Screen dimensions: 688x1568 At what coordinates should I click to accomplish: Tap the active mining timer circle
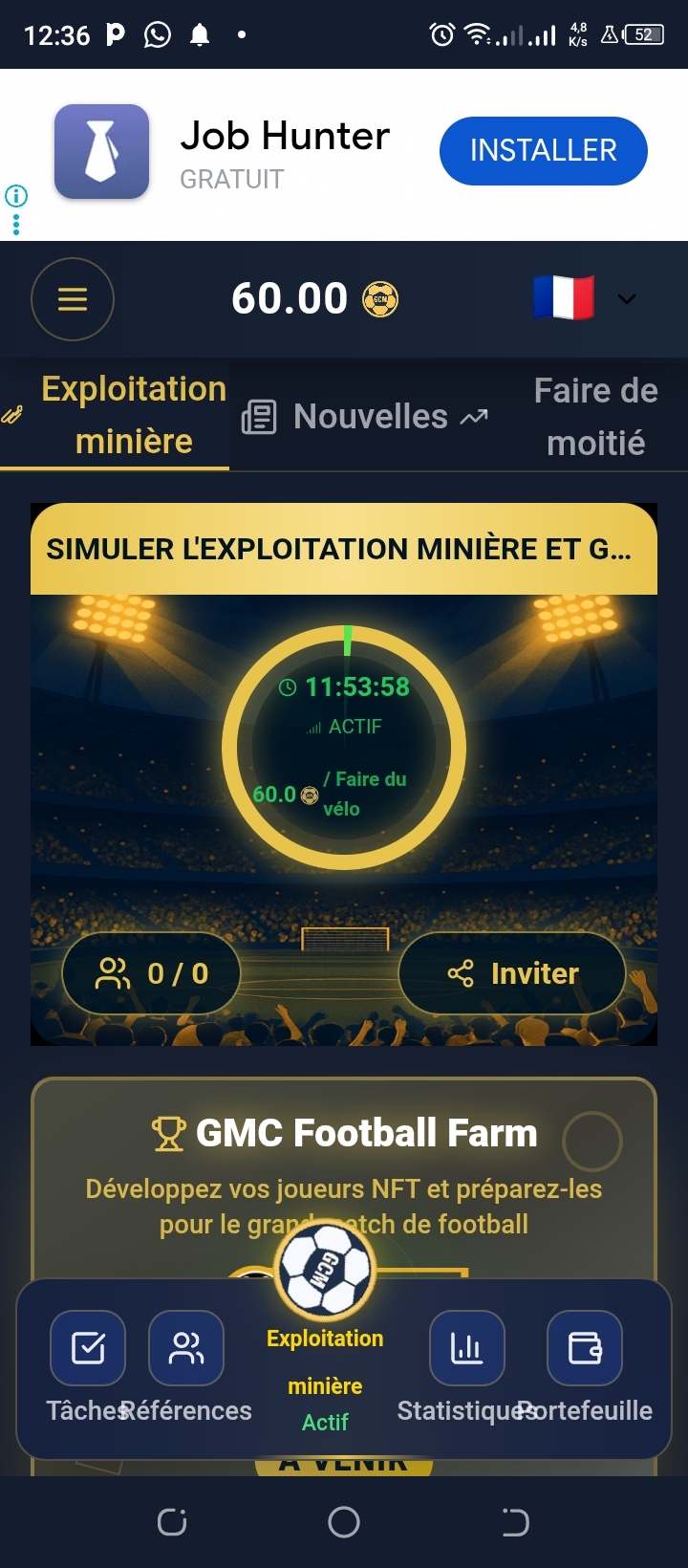[344, 748]
